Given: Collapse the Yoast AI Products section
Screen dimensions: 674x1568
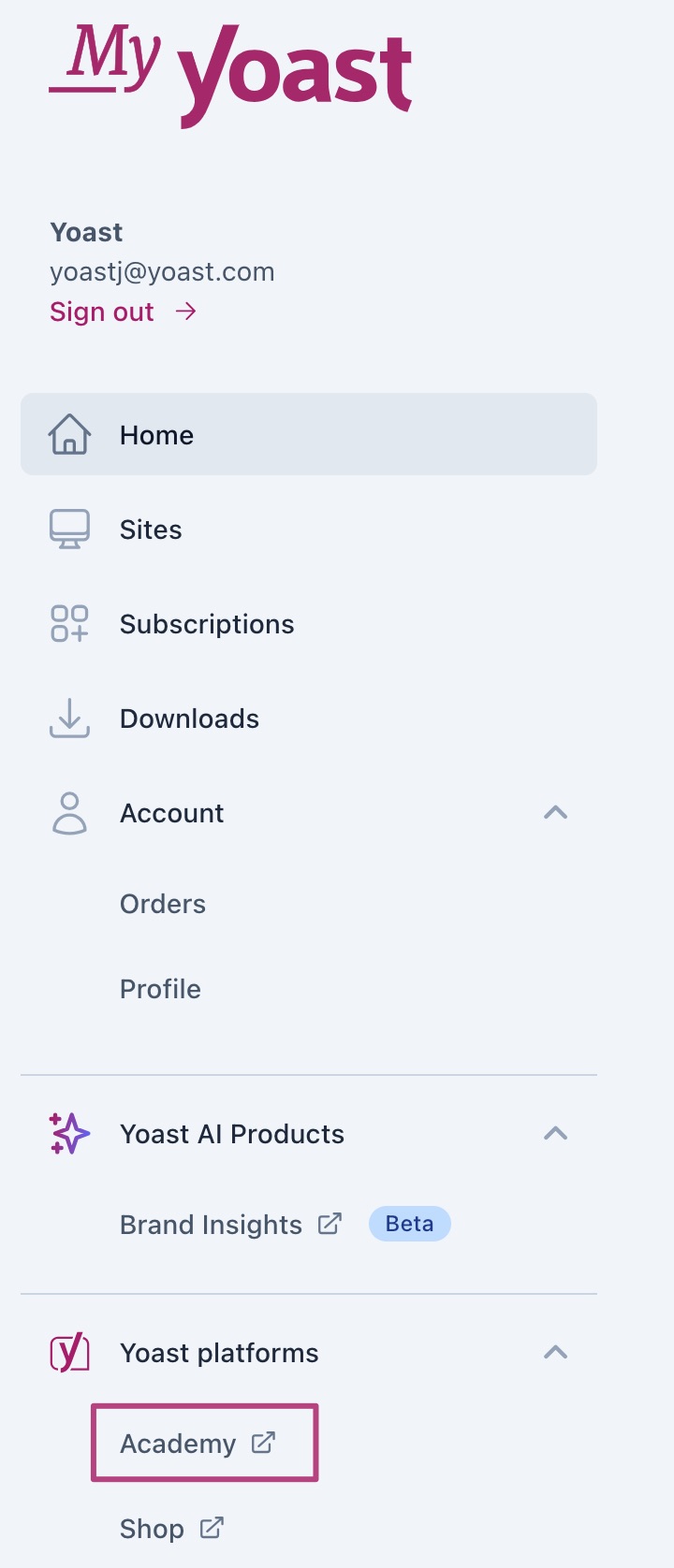Looking at the screenshot, I should pyautogui.click(x=555, y=1134).
